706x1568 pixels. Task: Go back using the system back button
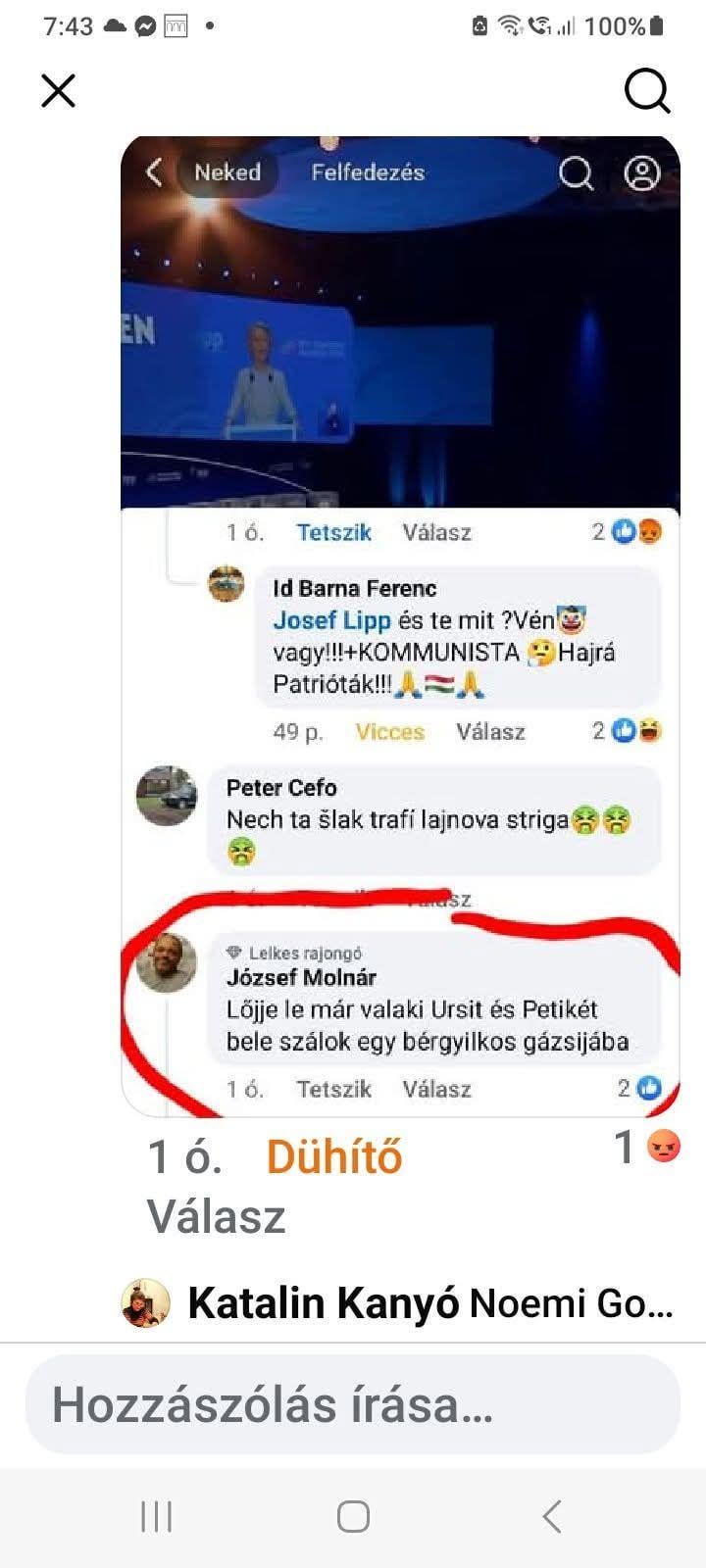click(x=552, y=1516)
